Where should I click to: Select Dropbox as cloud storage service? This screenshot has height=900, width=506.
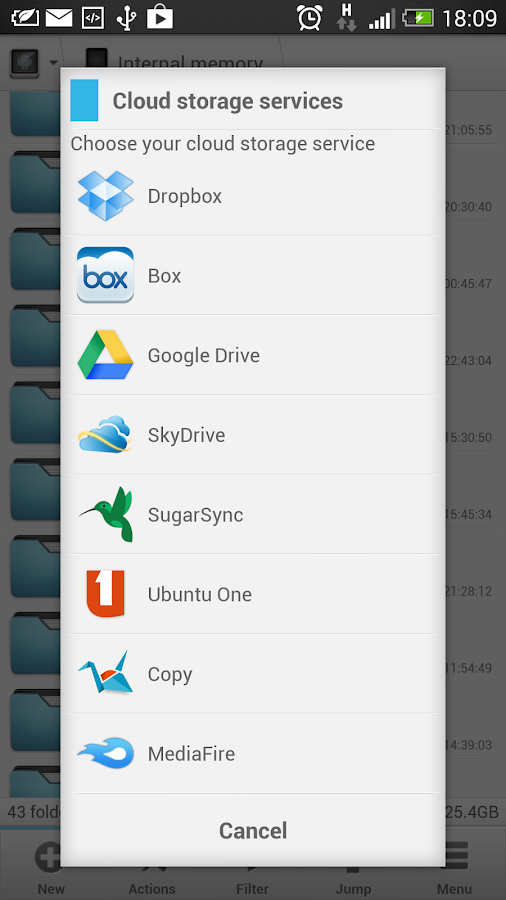coord(253,196)
